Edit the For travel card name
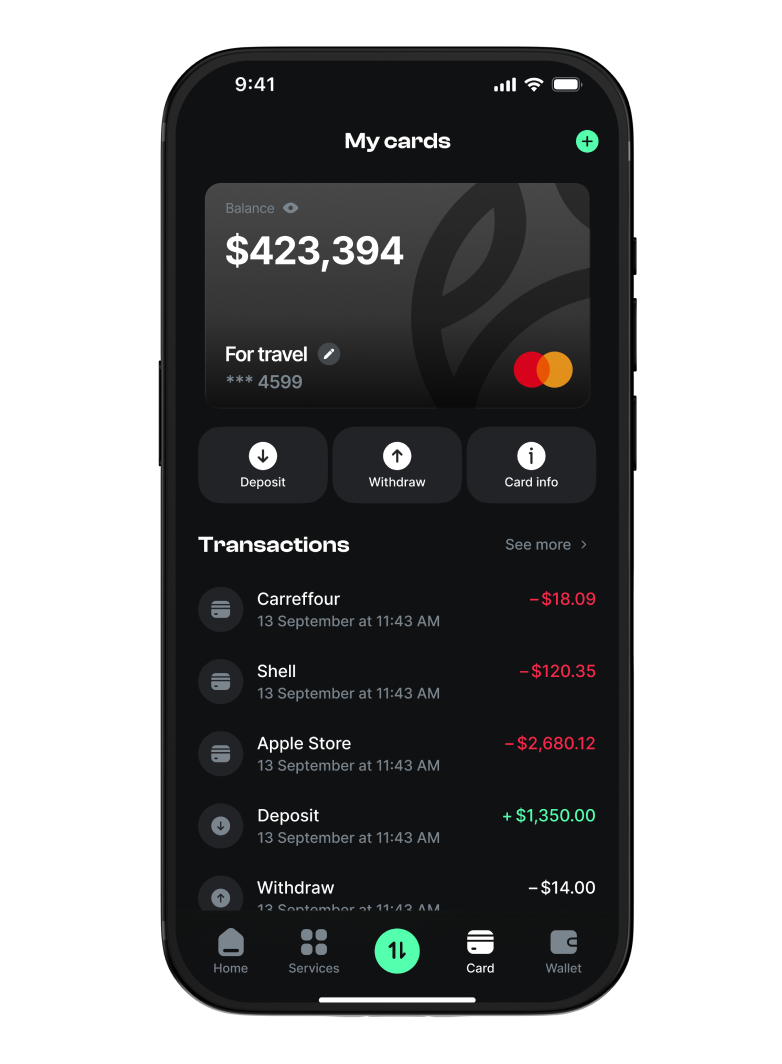Viewport: 782px width, 1064px height. 329,354
